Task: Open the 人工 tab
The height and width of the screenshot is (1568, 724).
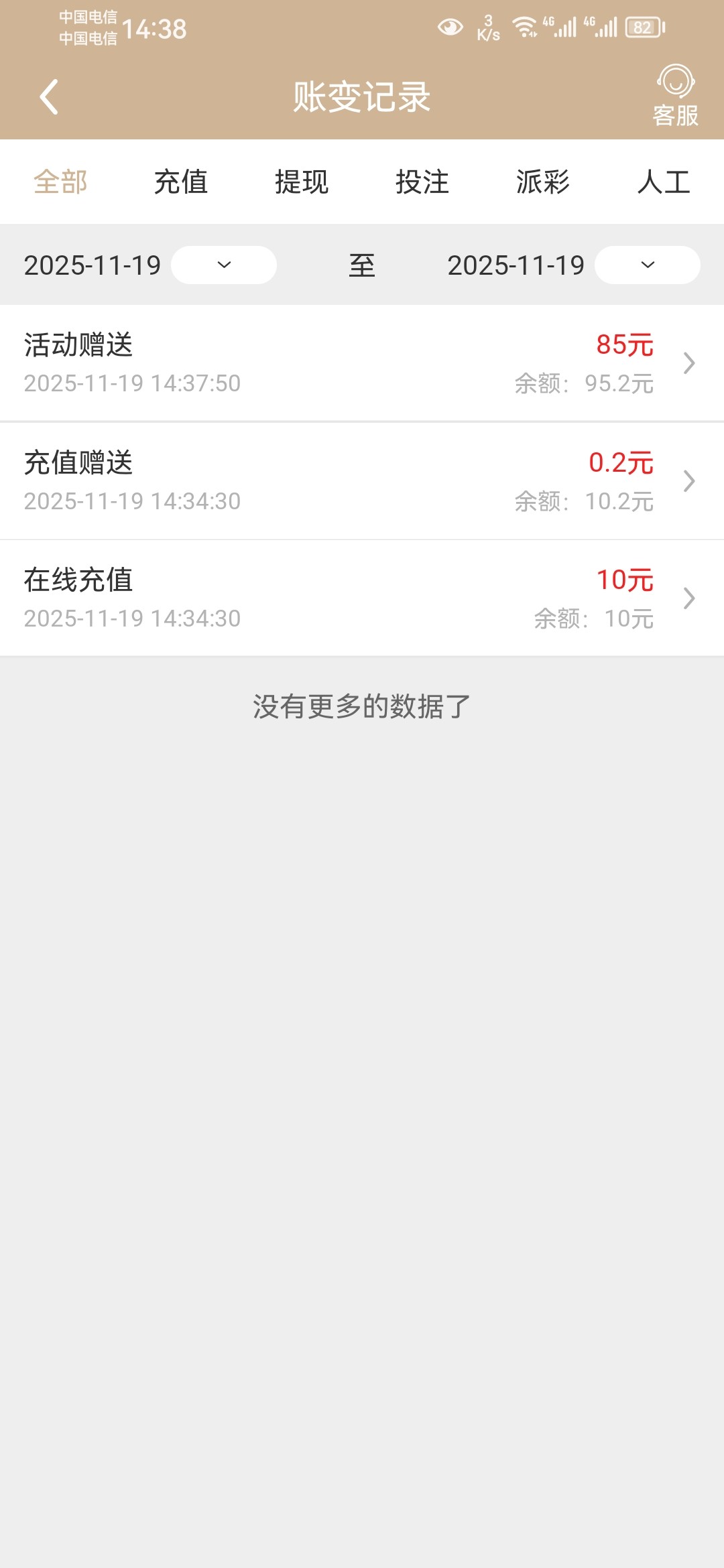Action: [x=664, y=182]
